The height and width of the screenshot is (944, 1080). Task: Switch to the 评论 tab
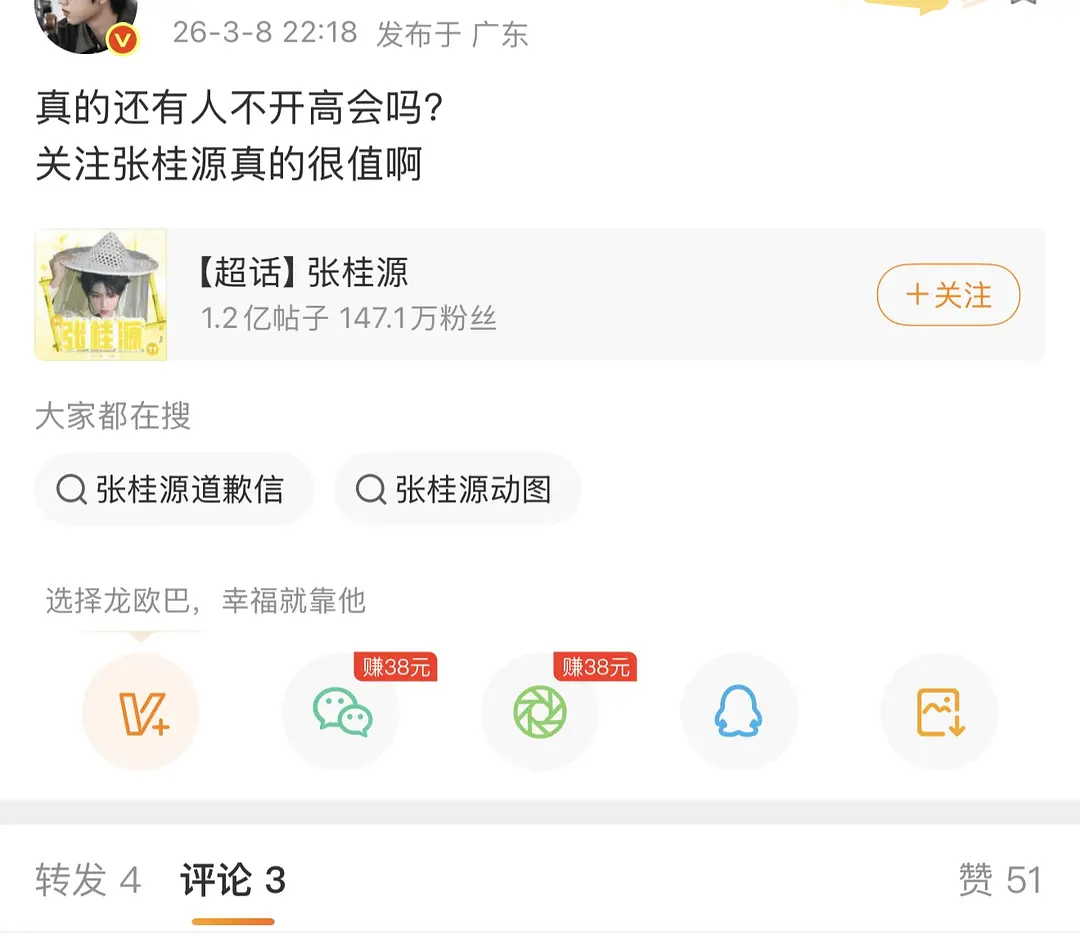click(233, 880)
